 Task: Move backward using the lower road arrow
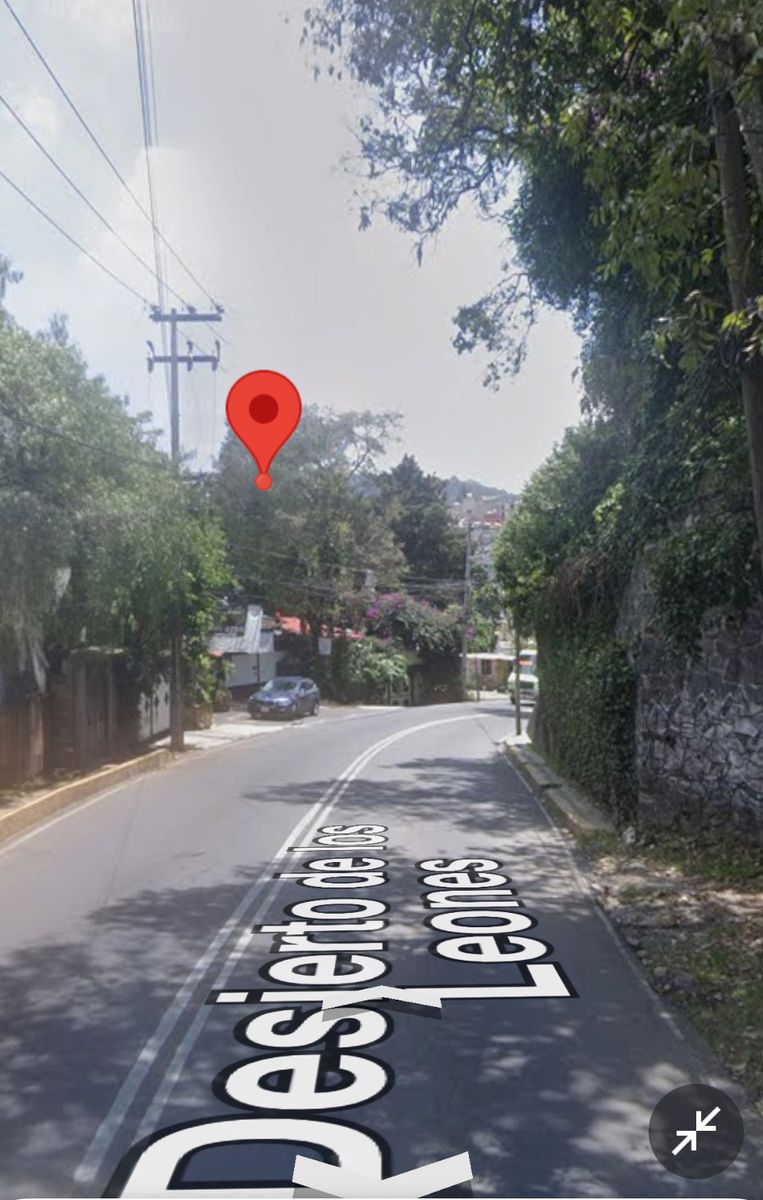coord(383,1171)
